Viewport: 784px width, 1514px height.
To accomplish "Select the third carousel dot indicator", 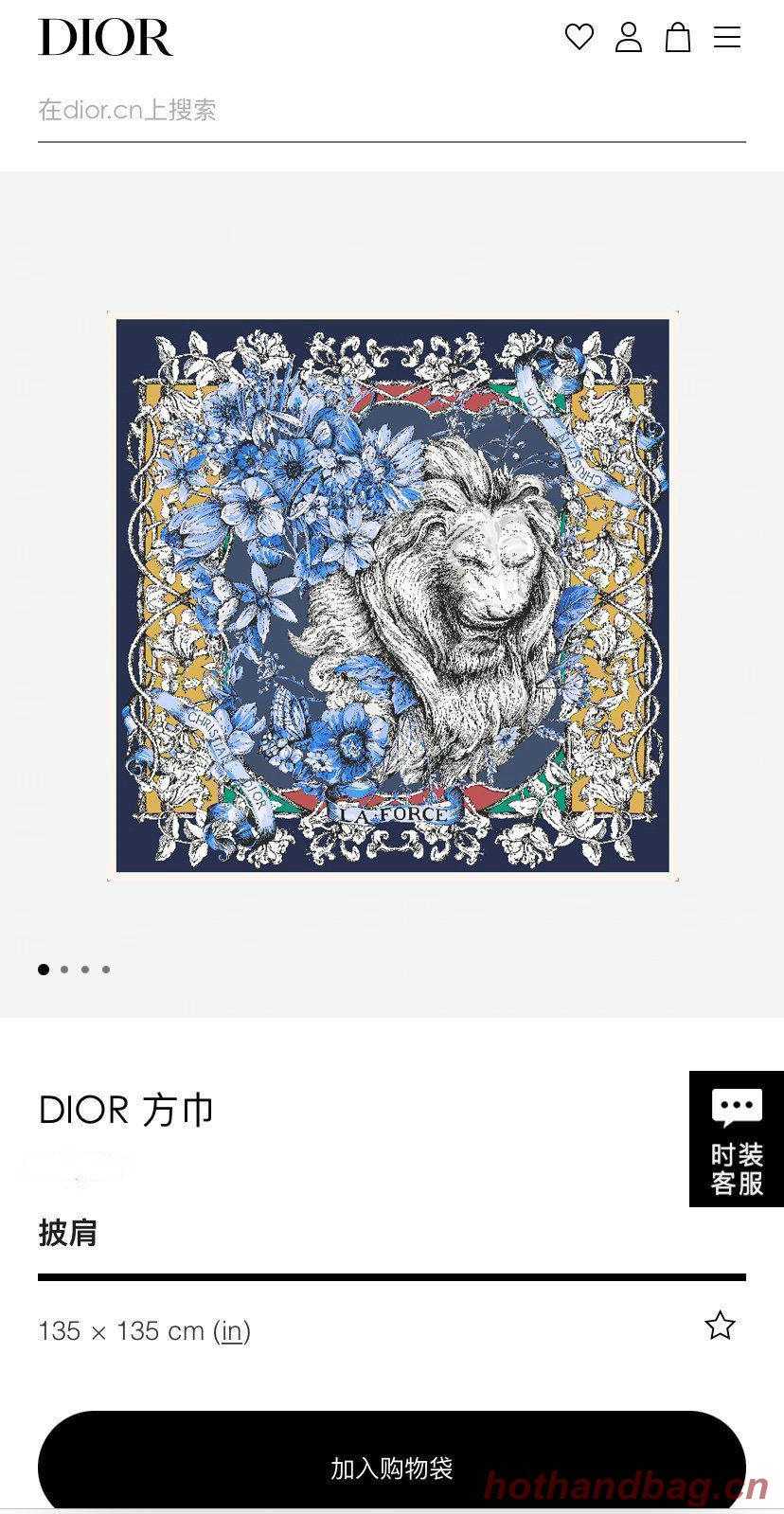I will 85,970.
